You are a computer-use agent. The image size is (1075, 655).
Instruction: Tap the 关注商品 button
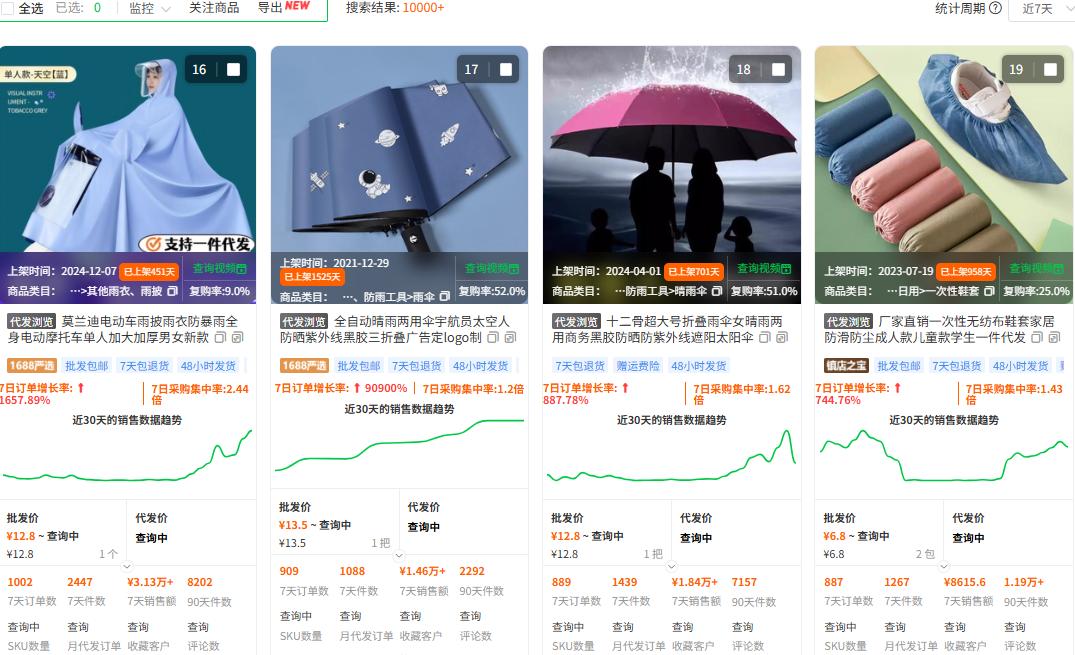click(214, 8)
